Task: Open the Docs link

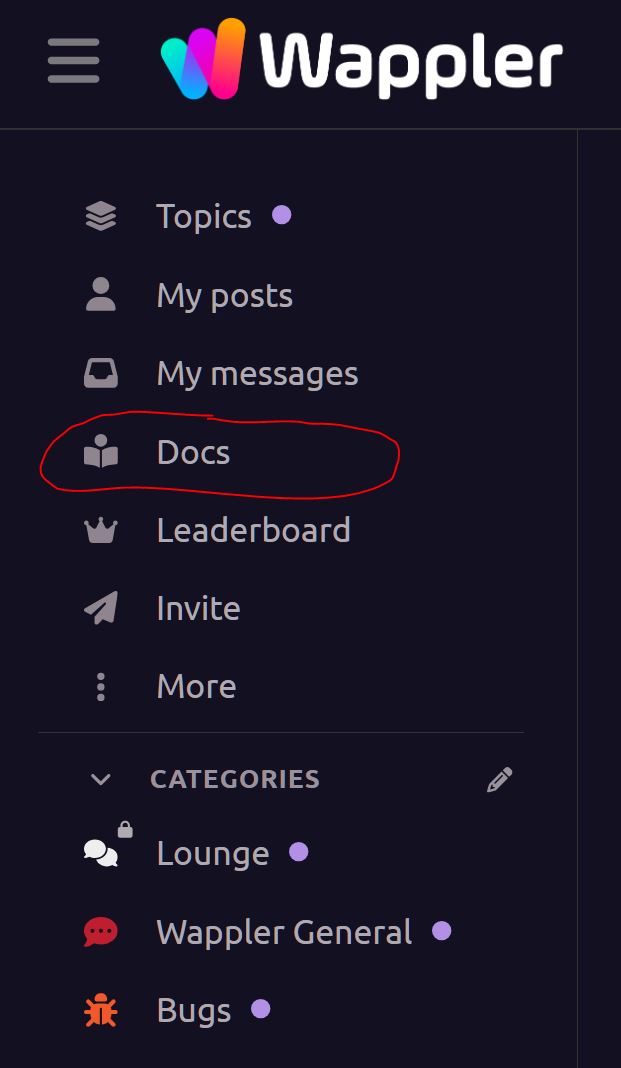Action: point(193,452)
